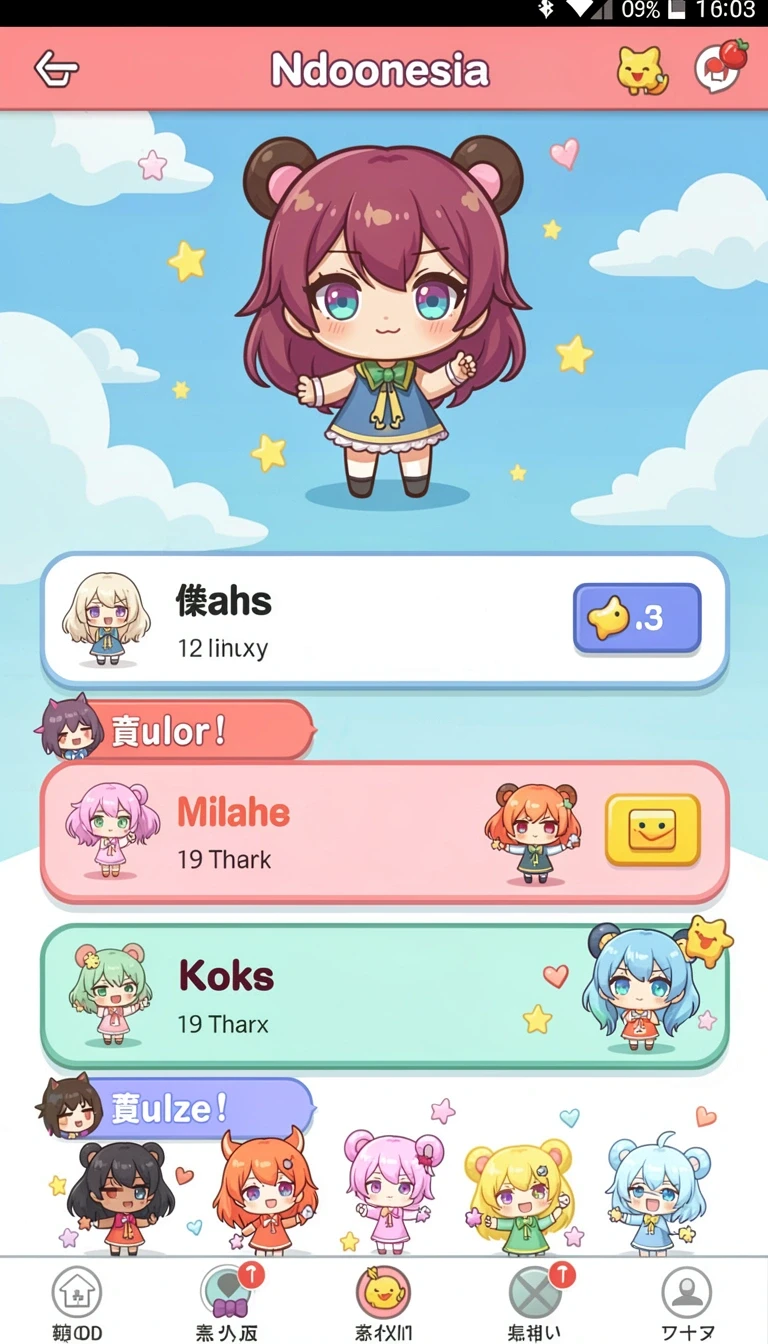
Task: Tap the blue star .3 button
Action: click(x=637, y=618)
